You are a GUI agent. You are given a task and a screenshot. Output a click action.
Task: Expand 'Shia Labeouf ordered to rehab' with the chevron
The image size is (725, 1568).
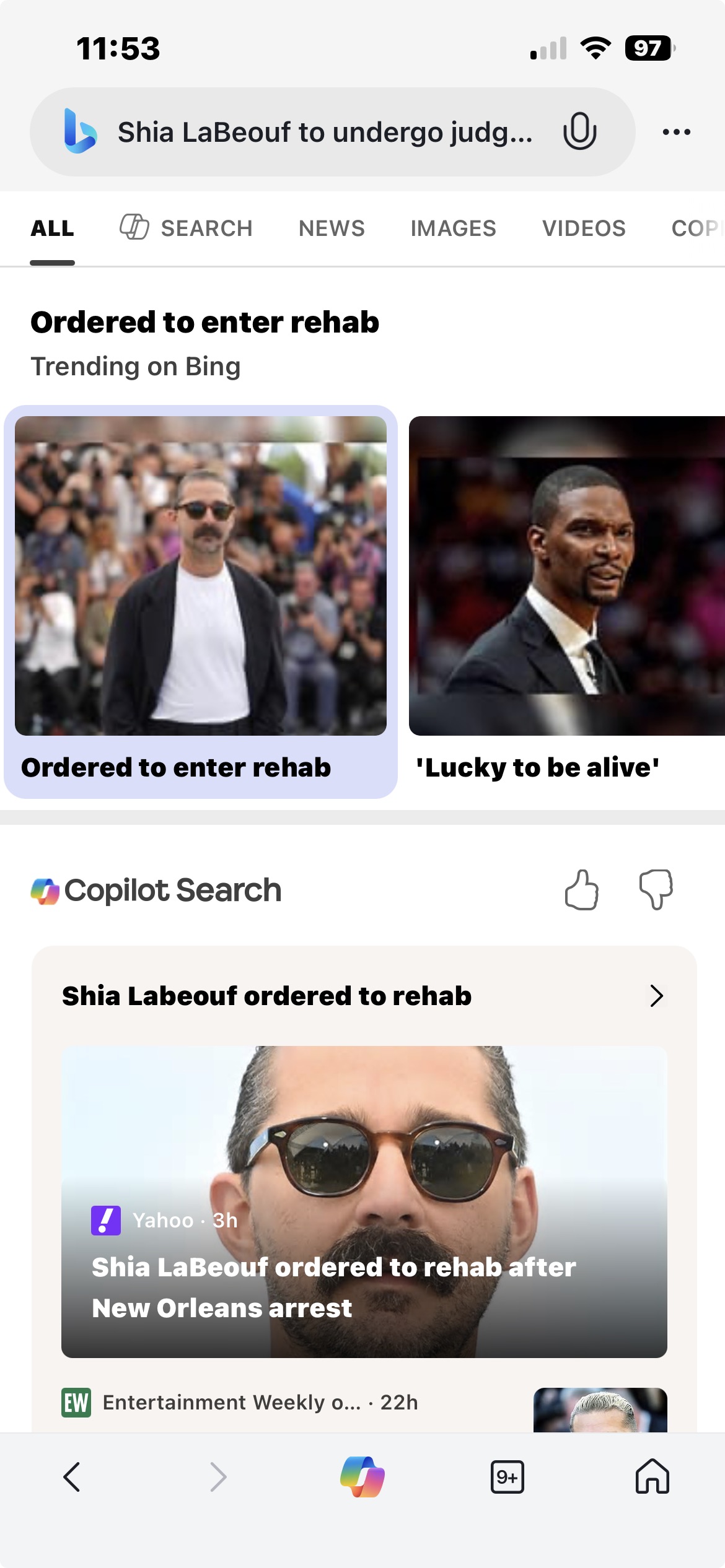click(656, 996)
